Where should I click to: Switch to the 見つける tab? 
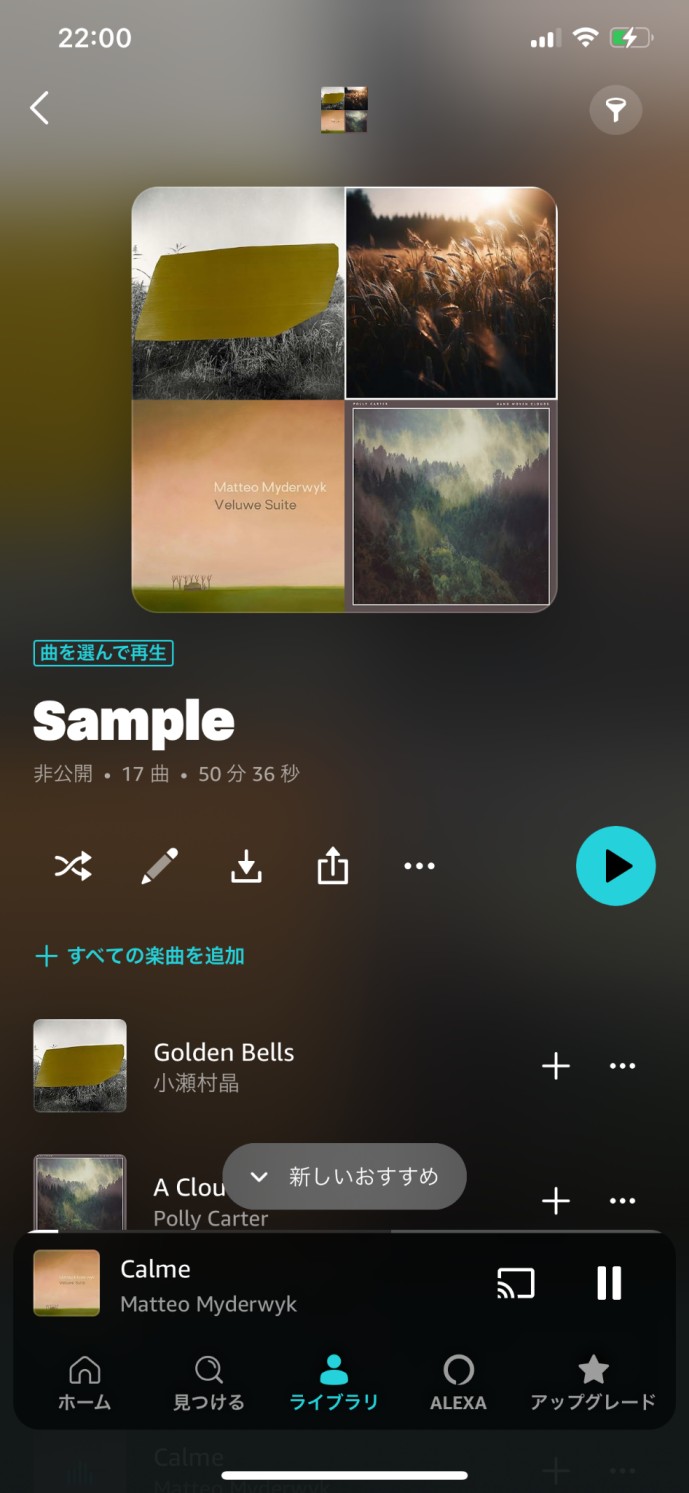[x=208, y=1384]
